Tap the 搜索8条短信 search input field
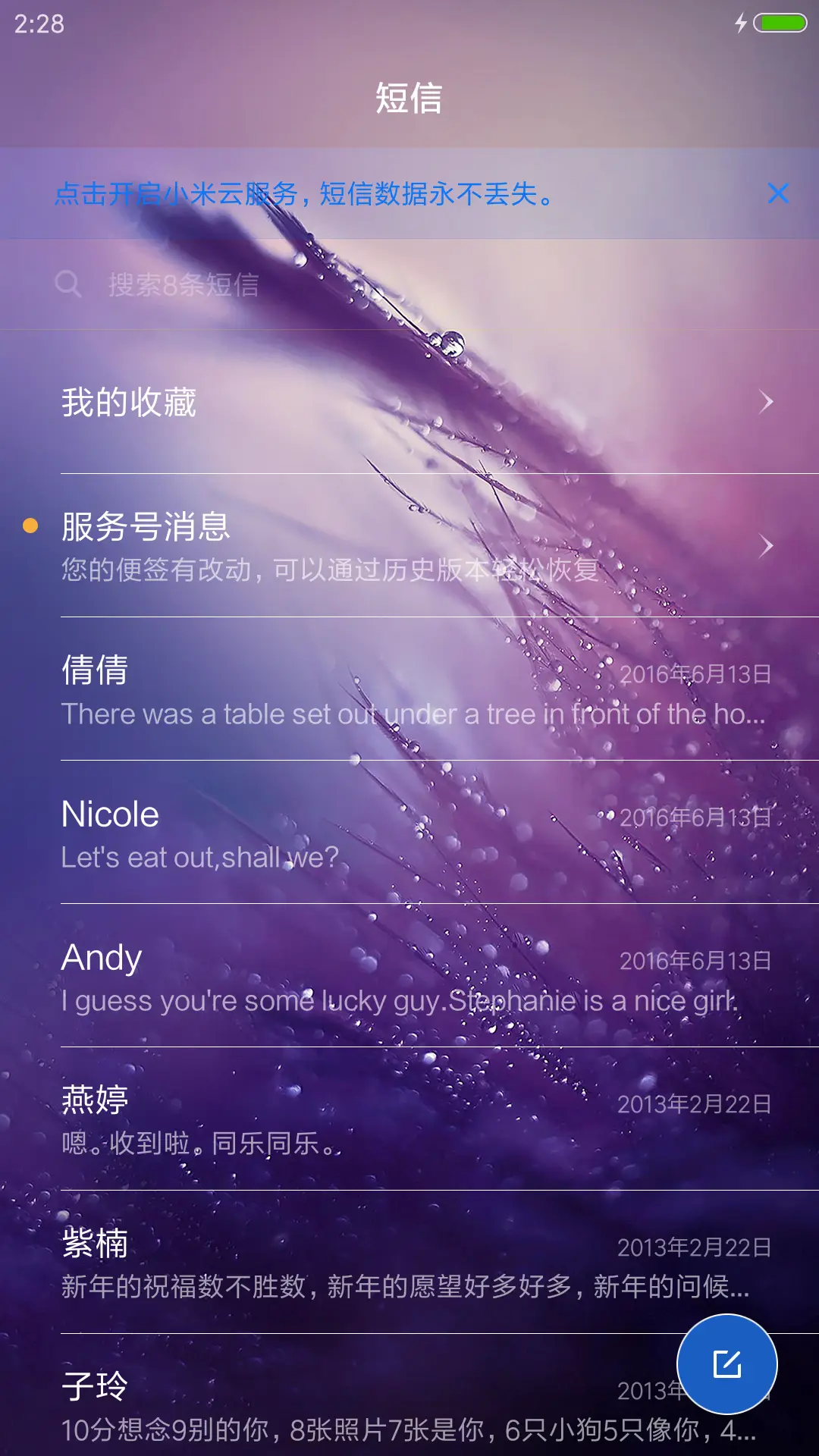 pos(303,284)
